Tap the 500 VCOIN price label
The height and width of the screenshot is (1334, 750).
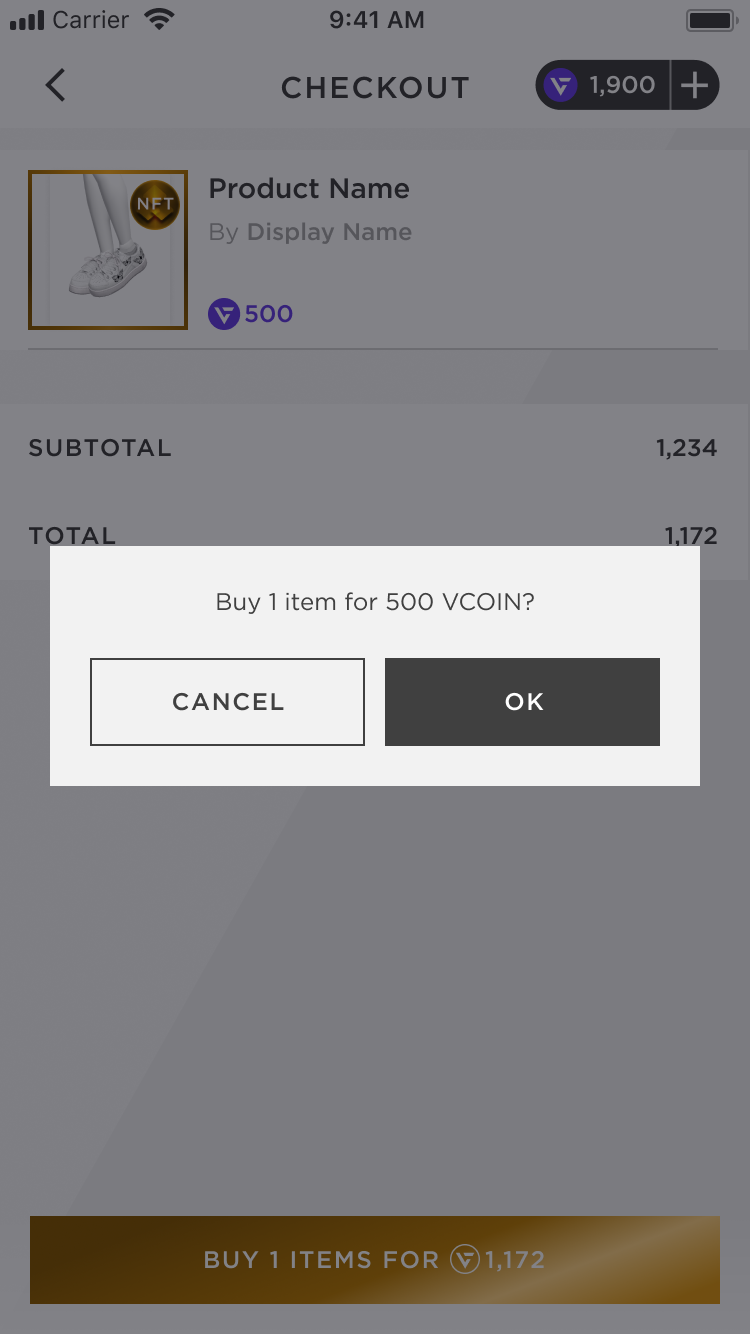(266, 313)
